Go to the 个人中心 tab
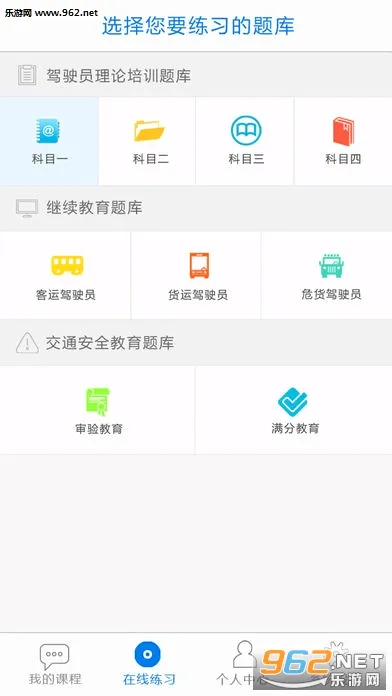This screenshot has height=696, width=392. tap(242, 664)
